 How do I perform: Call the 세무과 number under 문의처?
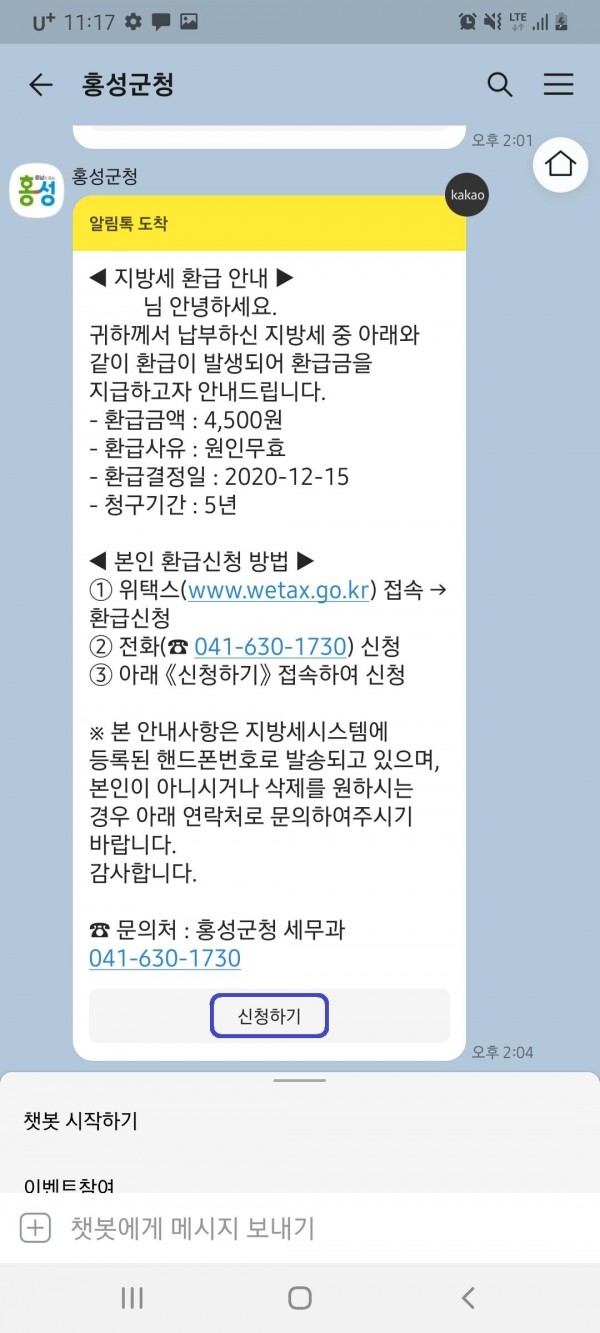(165, 958)
